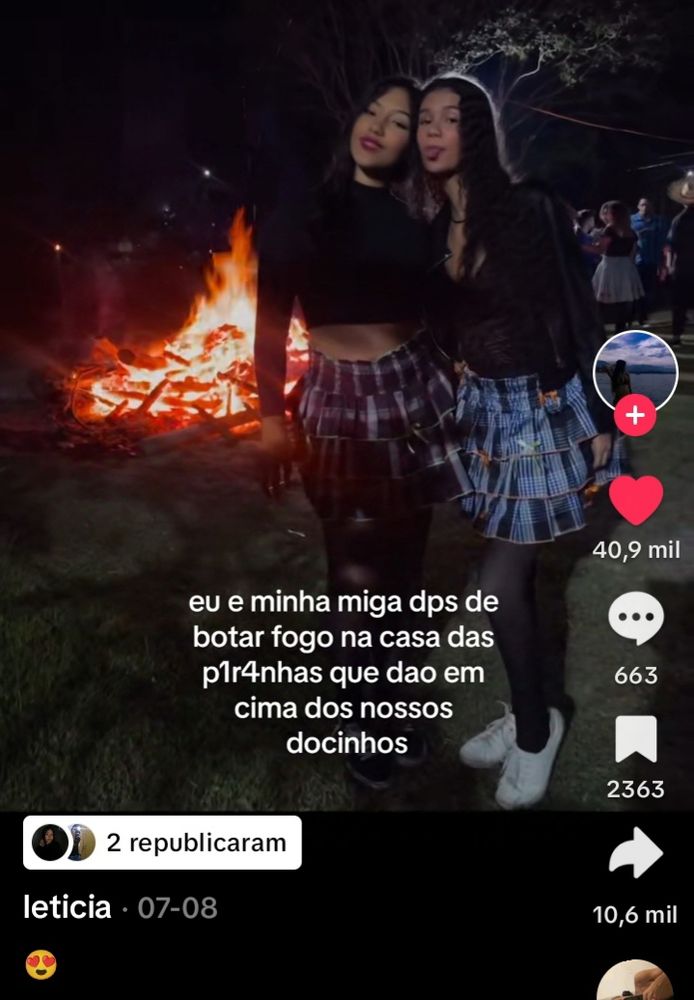Share the video via the arrow icon
Image resolution: width=694 pixels, height=1000 pixels.
(636, 854)
